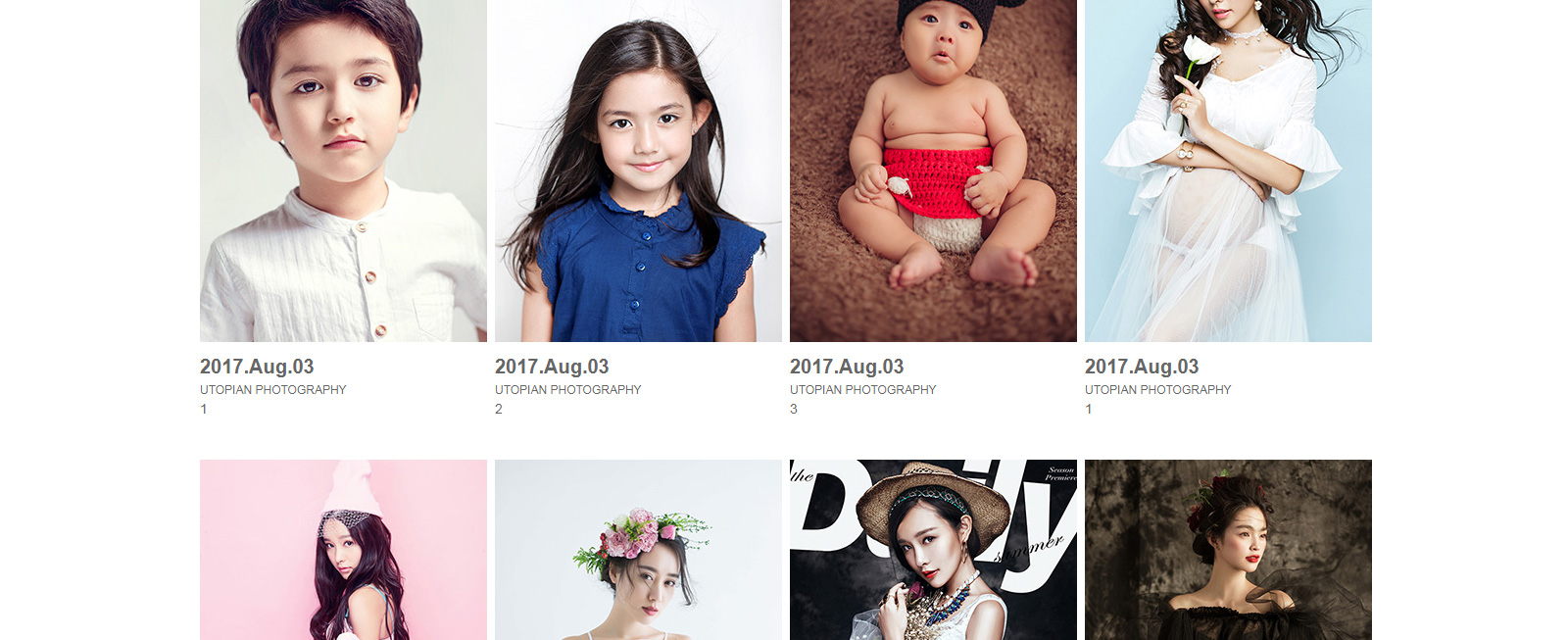Viewport: 1568px width, 640px height.
Task: View the dark dress woman portrait
Action: click(1228, 550)
